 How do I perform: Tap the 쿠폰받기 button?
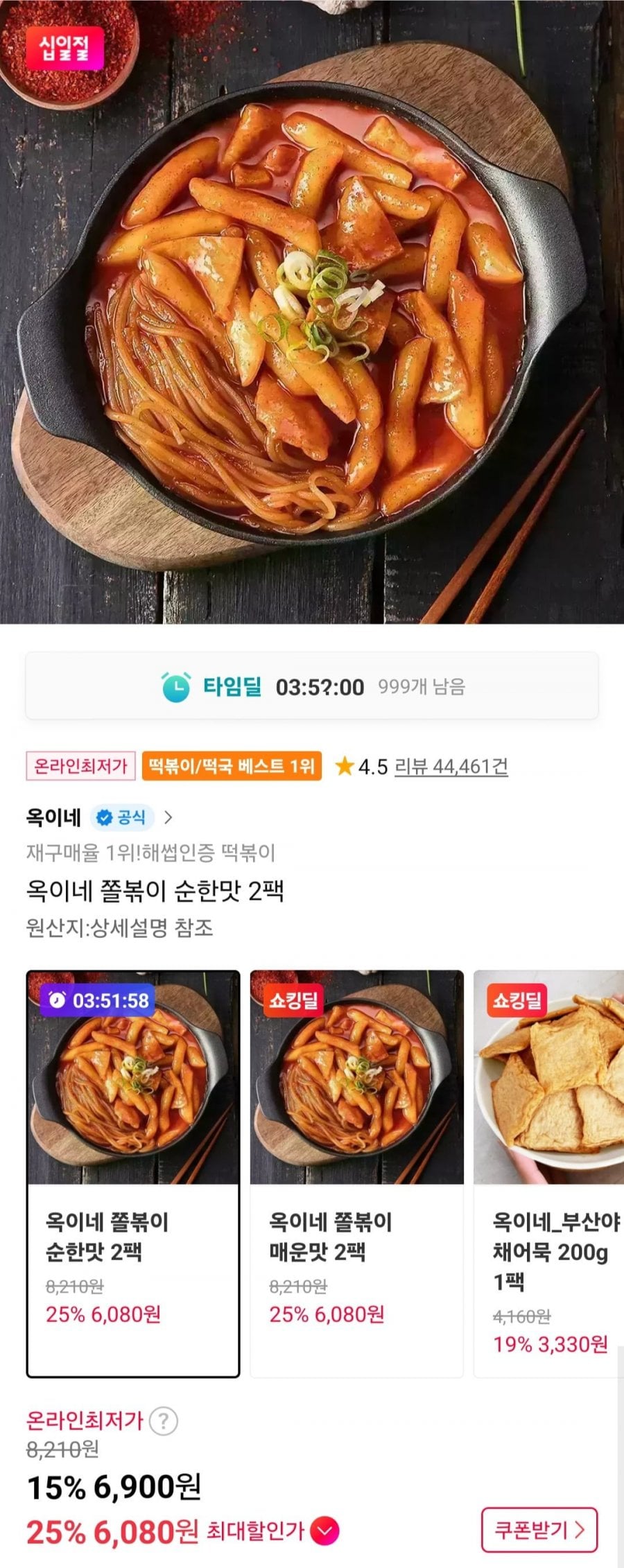click(539, 1530)
